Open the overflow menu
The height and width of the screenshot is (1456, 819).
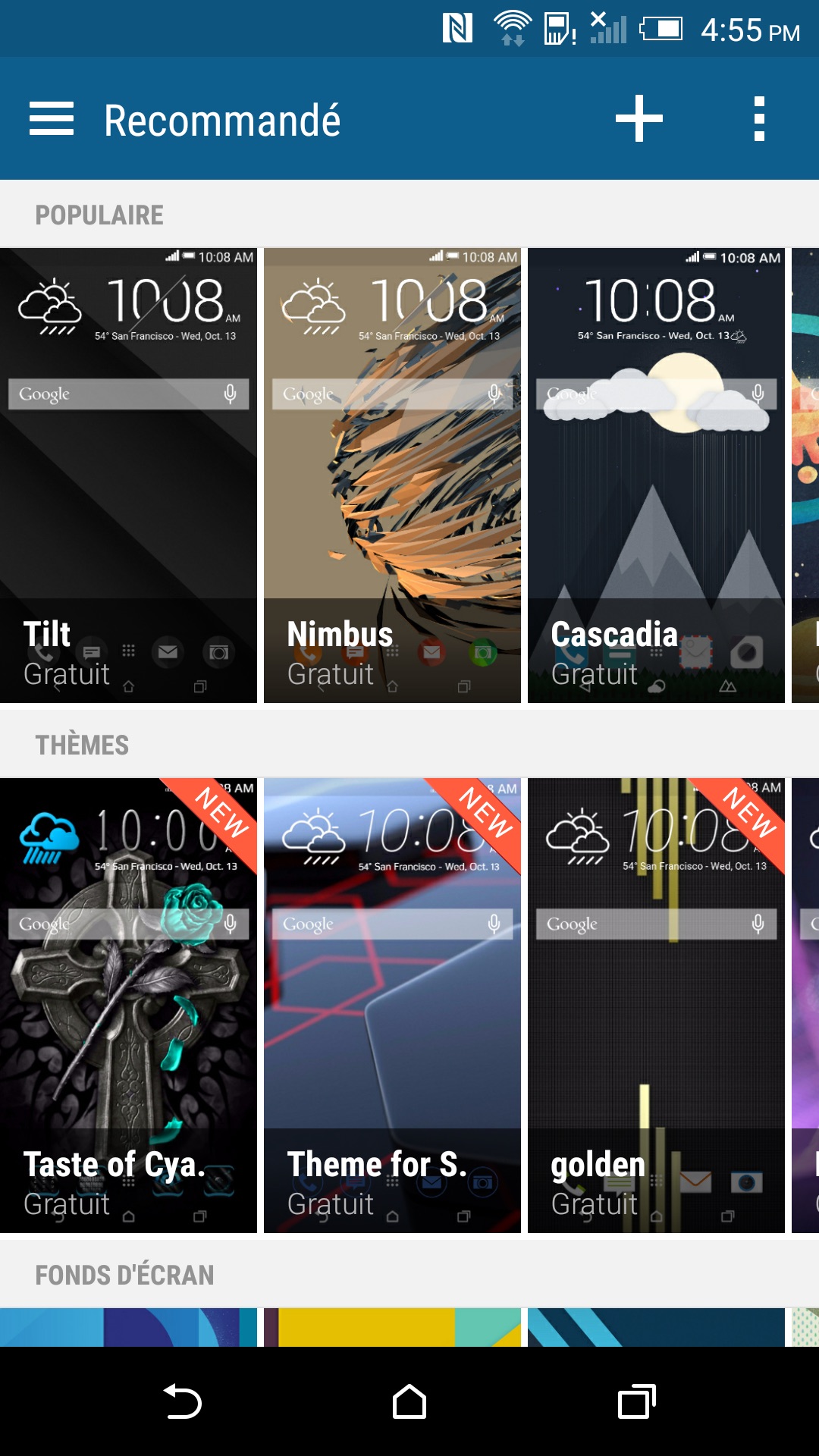click(758, 119)
